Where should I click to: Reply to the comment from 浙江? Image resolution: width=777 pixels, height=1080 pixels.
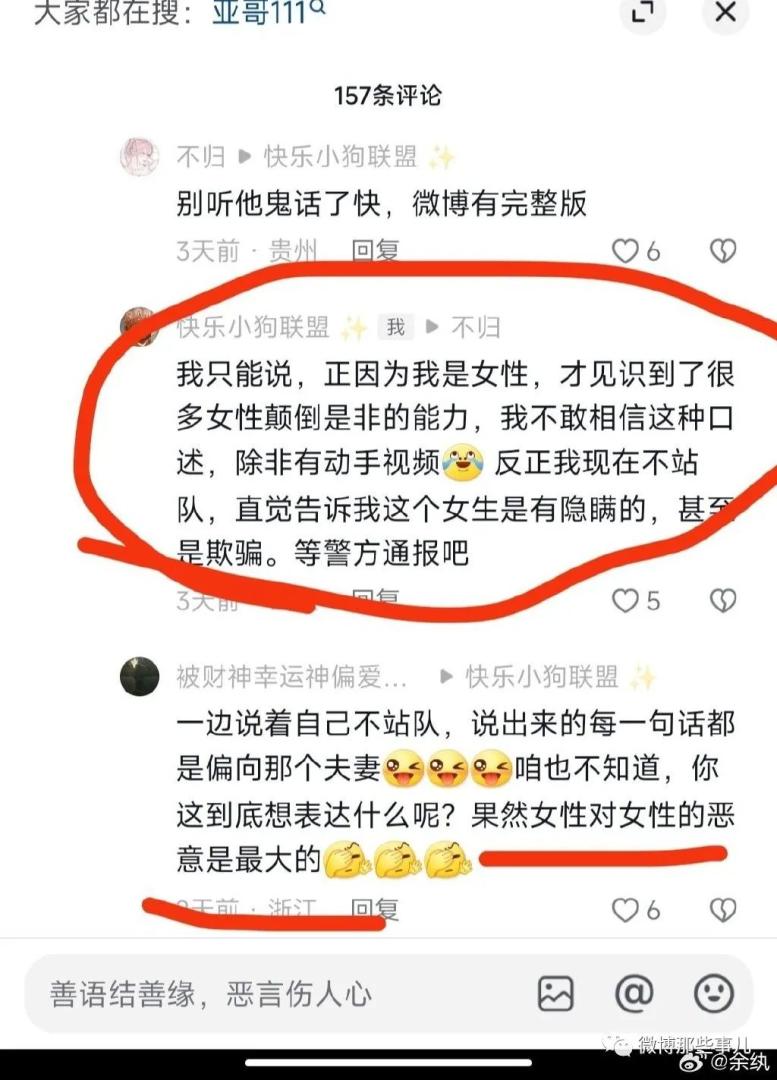point(375,909)
